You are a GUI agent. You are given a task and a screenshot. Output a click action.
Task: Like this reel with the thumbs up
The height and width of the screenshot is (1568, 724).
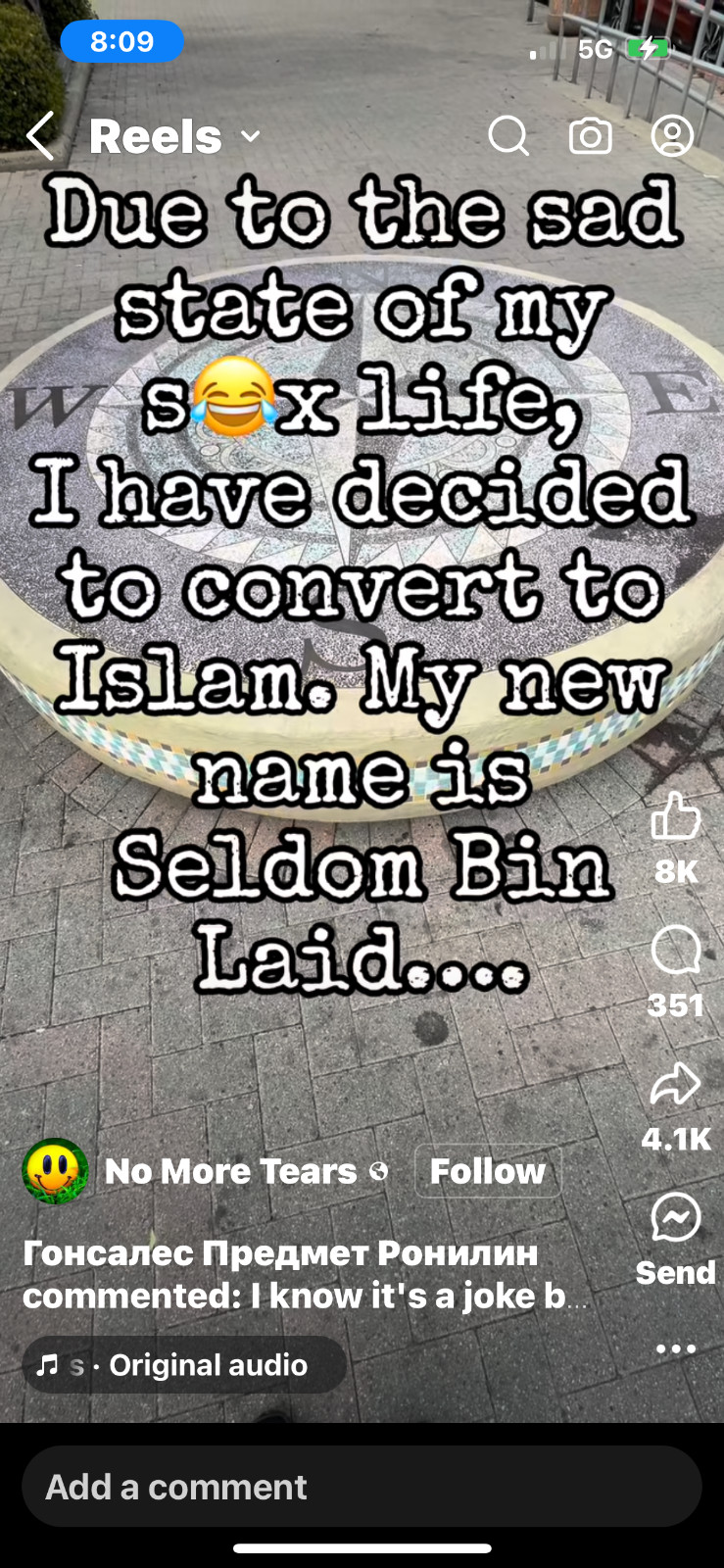676,817
